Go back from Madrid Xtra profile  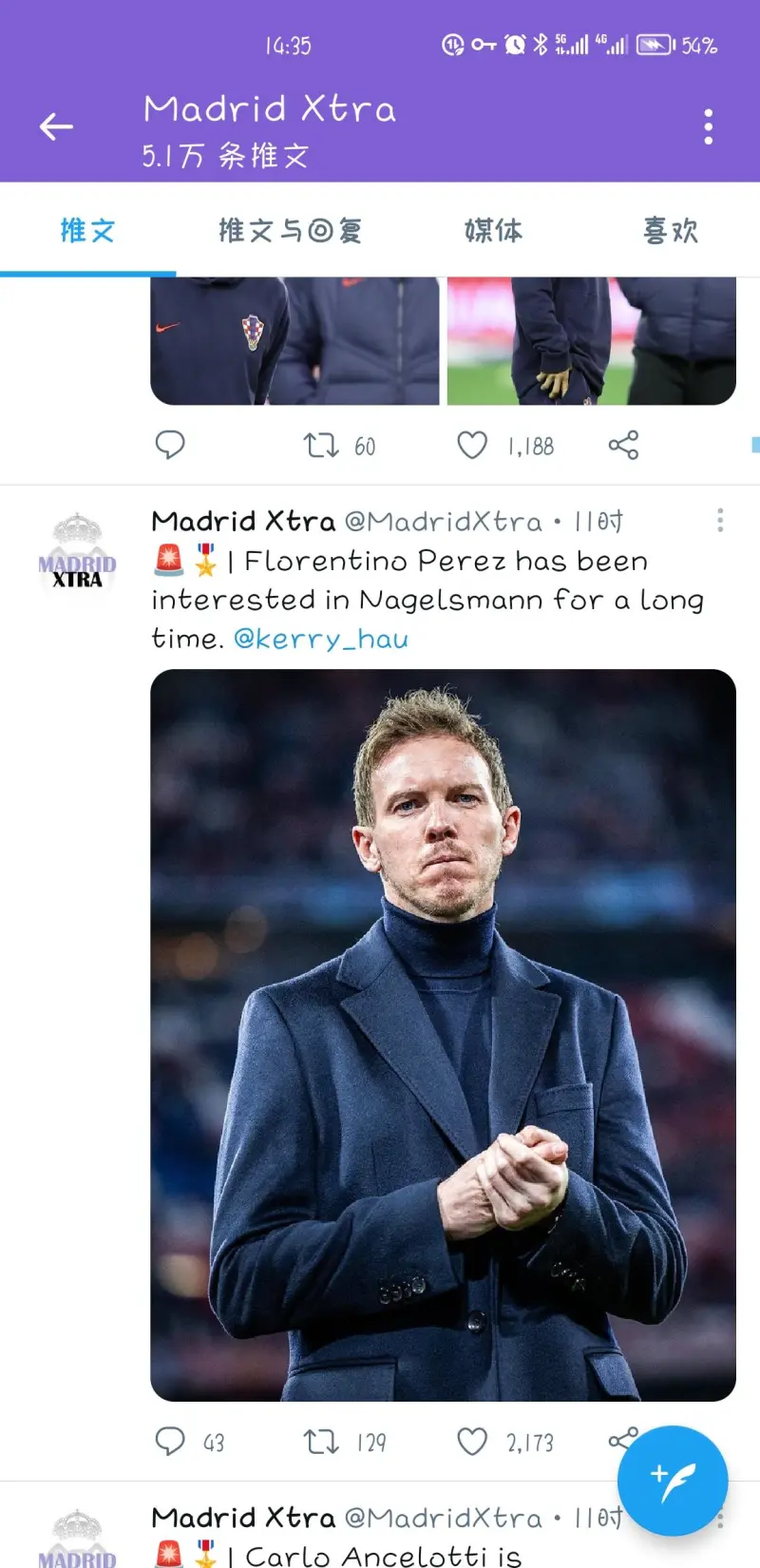tap(56, 126)
